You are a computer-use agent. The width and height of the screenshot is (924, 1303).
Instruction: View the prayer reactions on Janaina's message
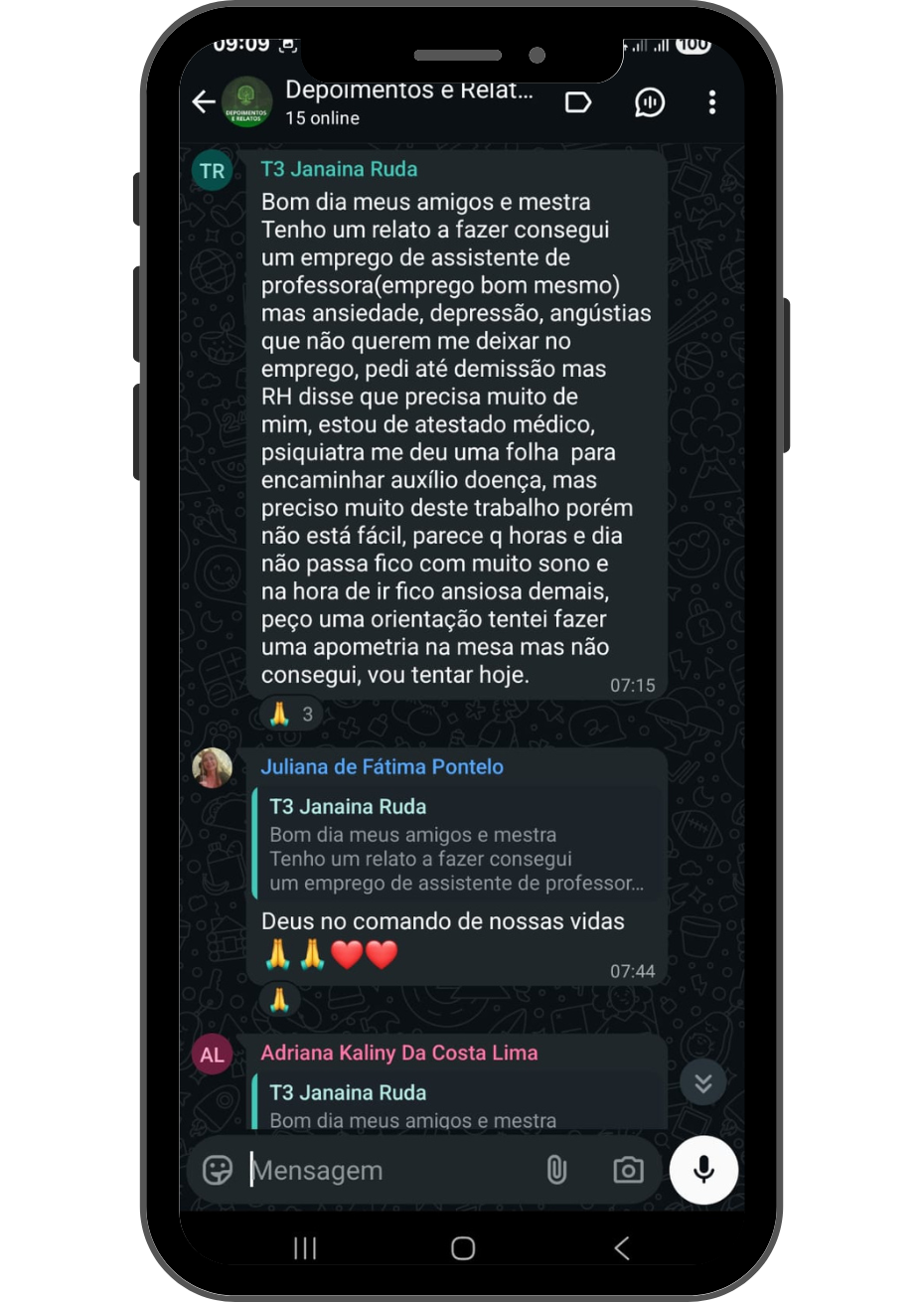[291, 714]
